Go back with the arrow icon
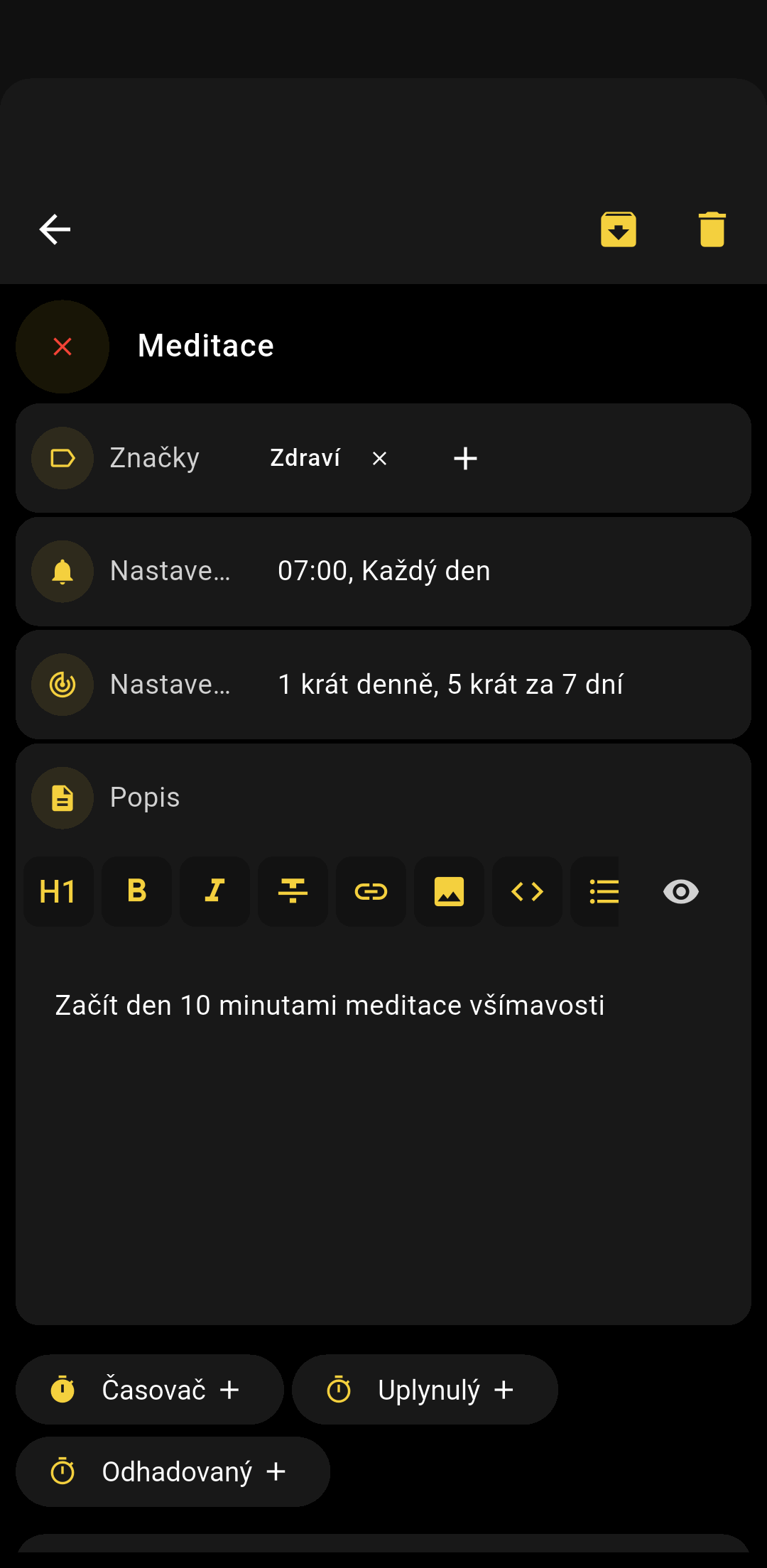The height and width of the screenshot is (1568, 767). coord(55,229)
